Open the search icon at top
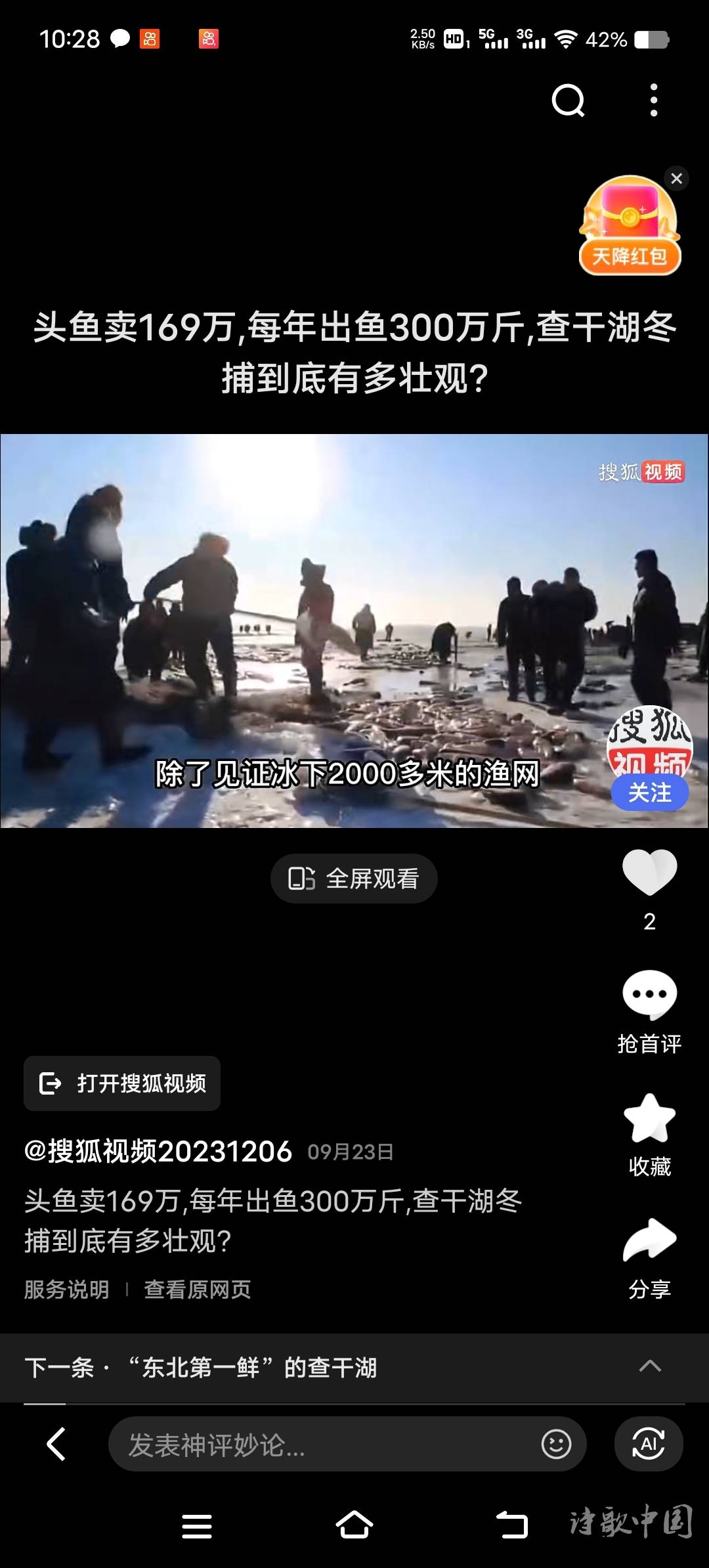This screenshot has height=1568, width=709. tap(568, 100)
